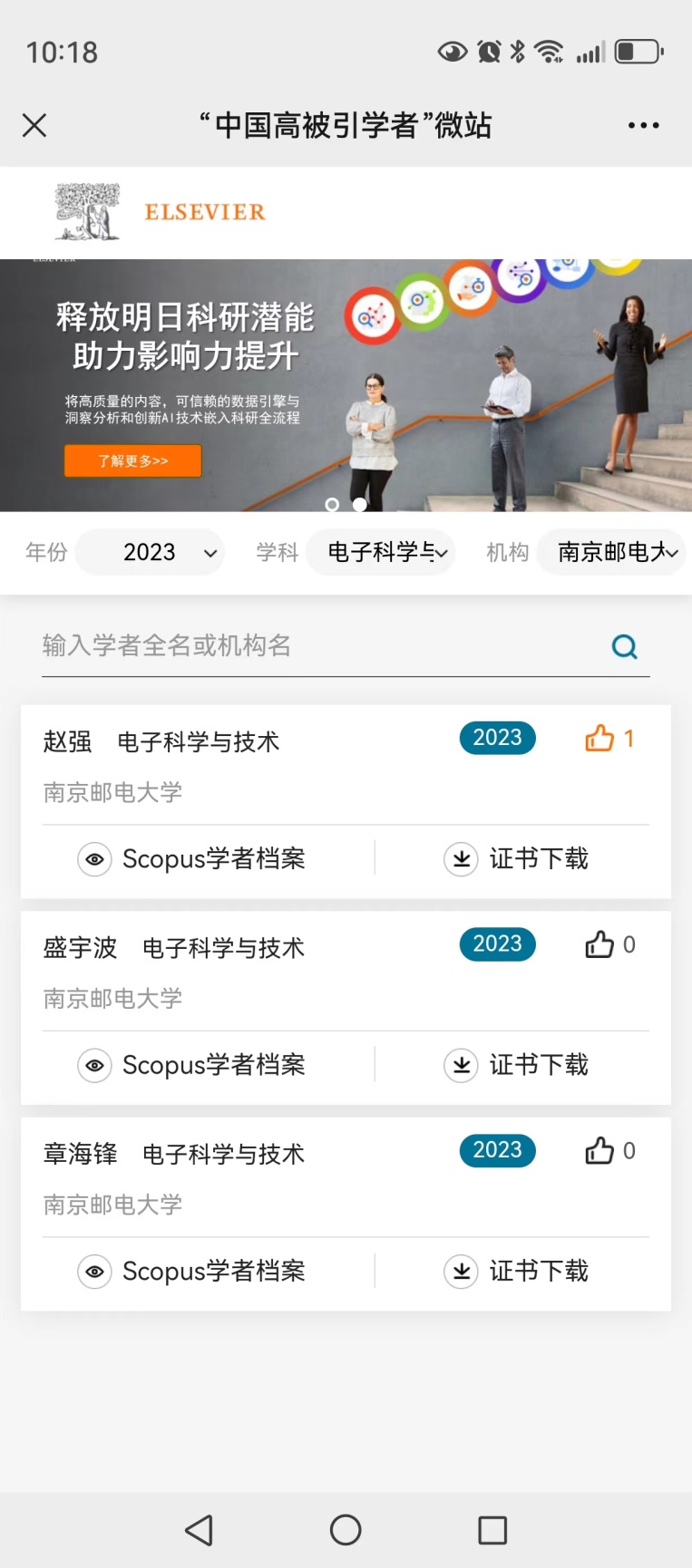
Task: Open 赵强's Scopus学者档案
Action: [x=192, y=858]
